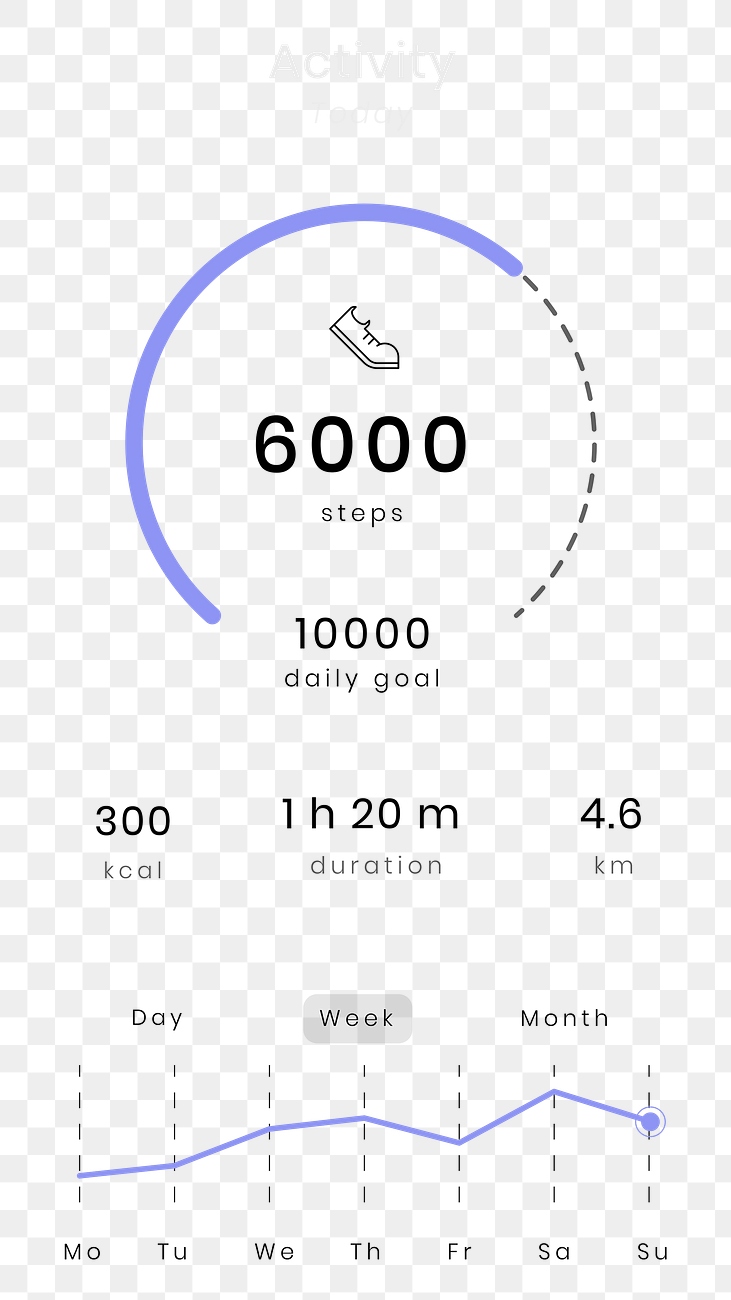731x1300 pixels.
Task: Open the Month view
Action: 564,1018
